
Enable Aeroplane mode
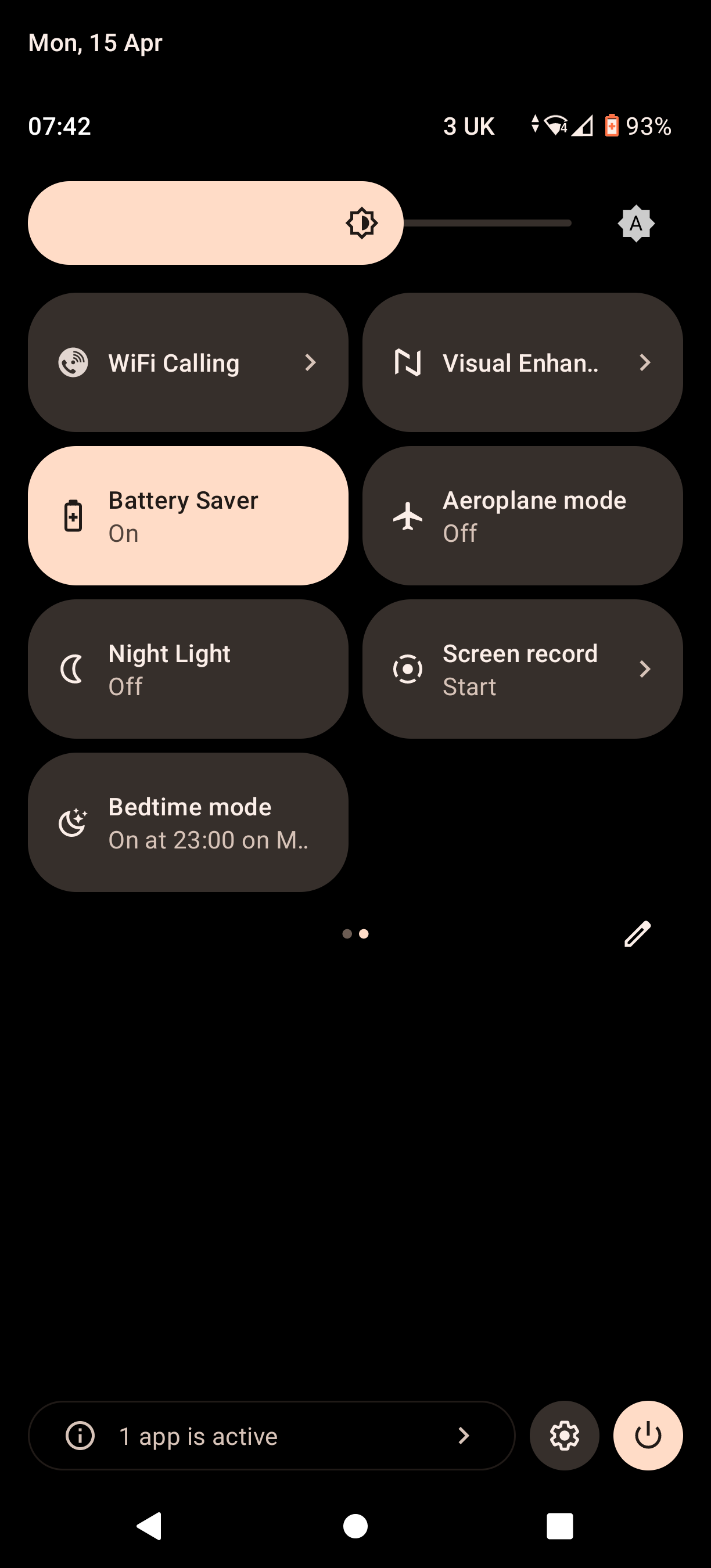point(522,516)
